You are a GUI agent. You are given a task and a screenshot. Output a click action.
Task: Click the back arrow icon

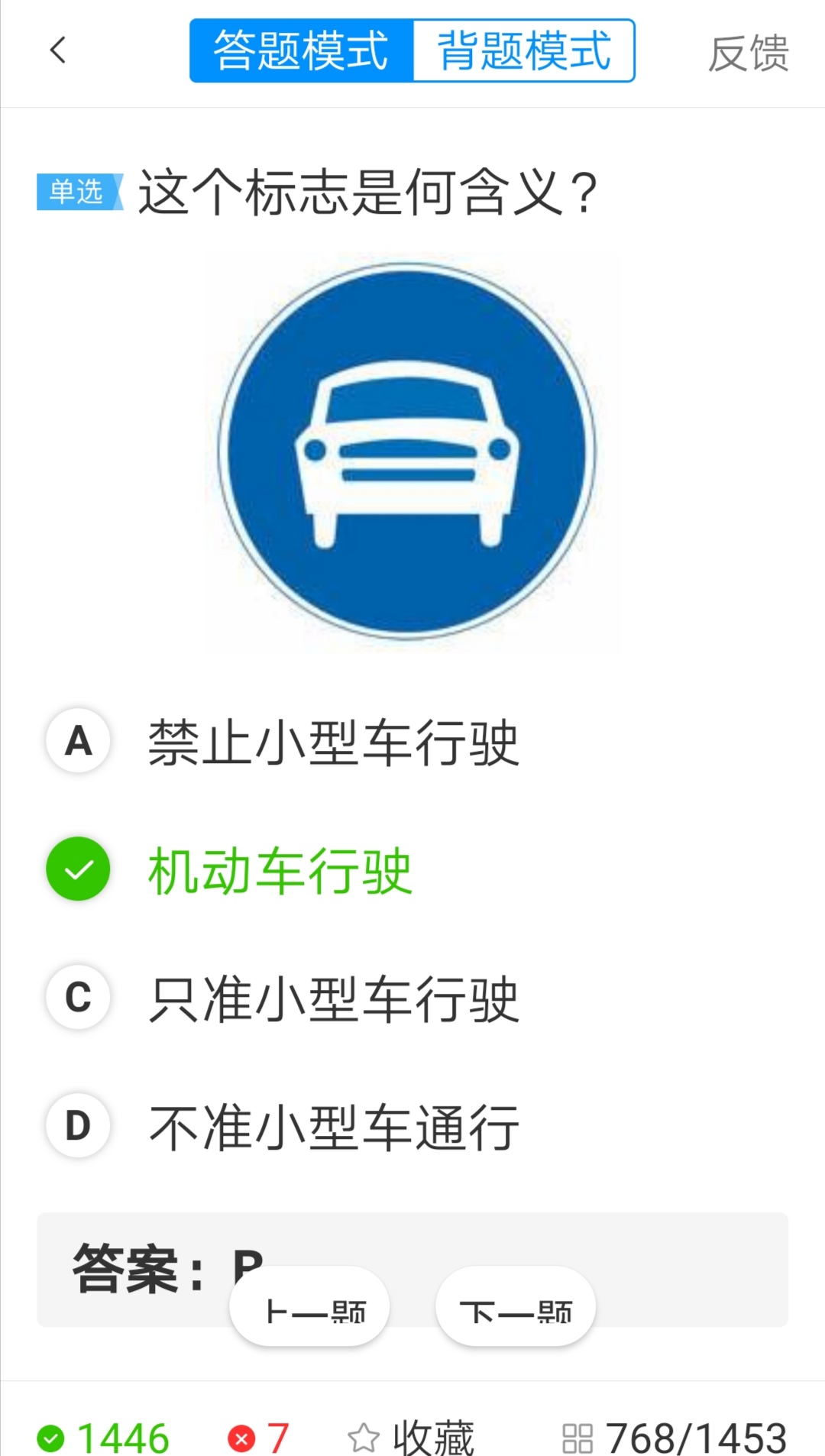[x=57, y=51]
